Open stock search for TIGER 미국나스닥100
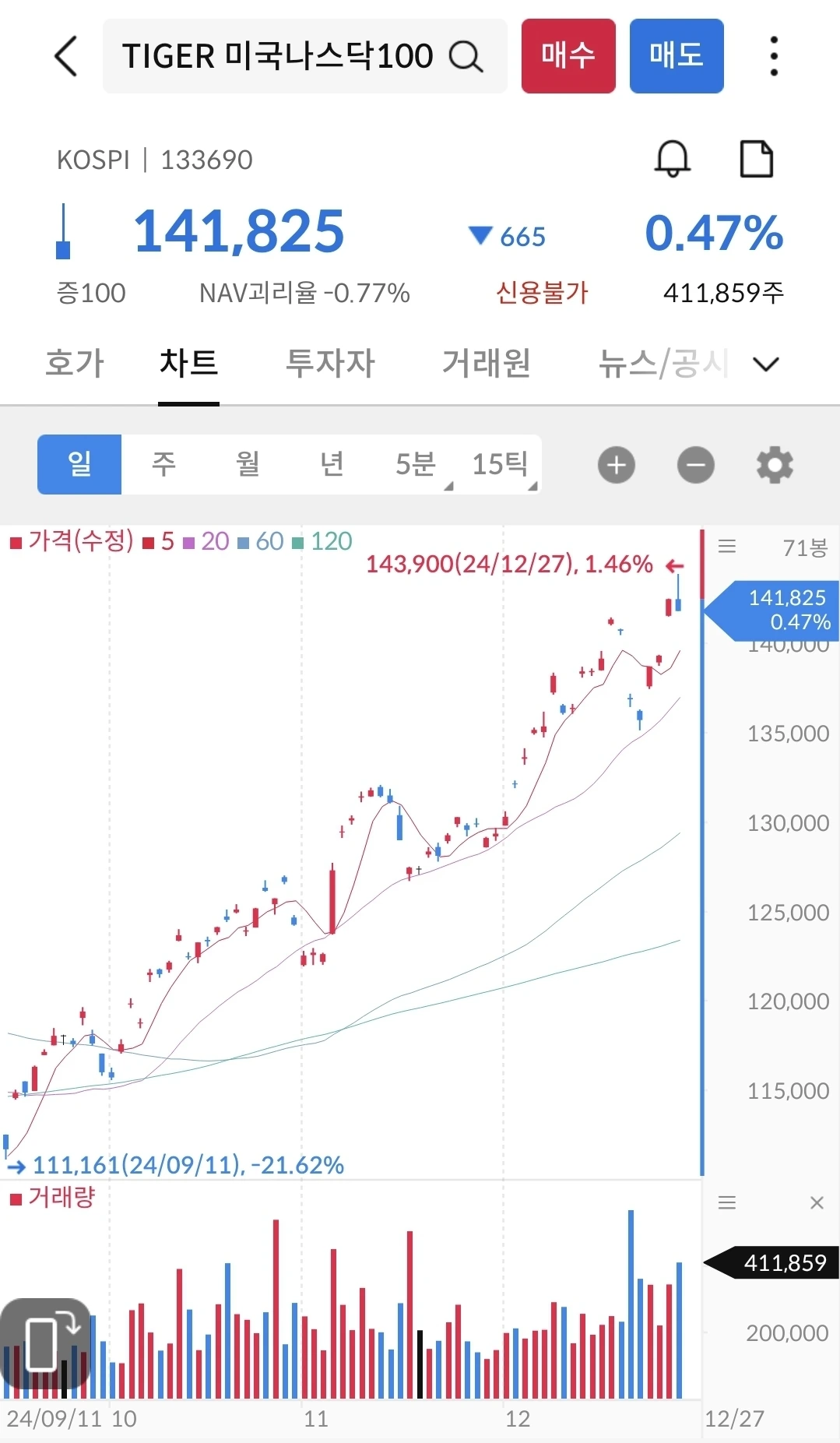Viewport: 840px width, 1443px height. [466, 56]
